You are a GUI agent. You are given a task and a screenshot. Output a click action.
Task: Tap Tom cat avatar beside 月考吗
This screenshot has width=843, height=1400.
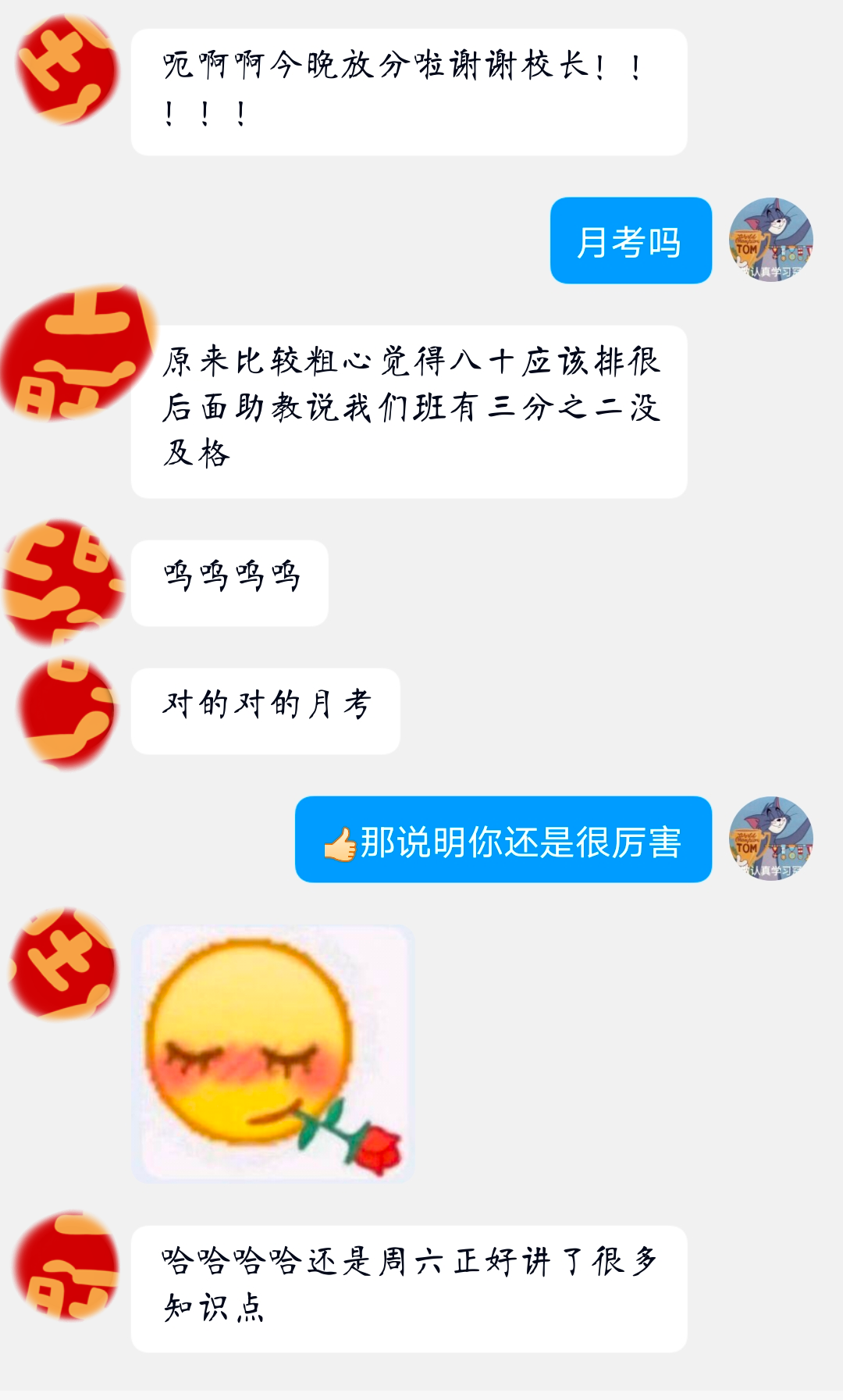coord(771,240)
